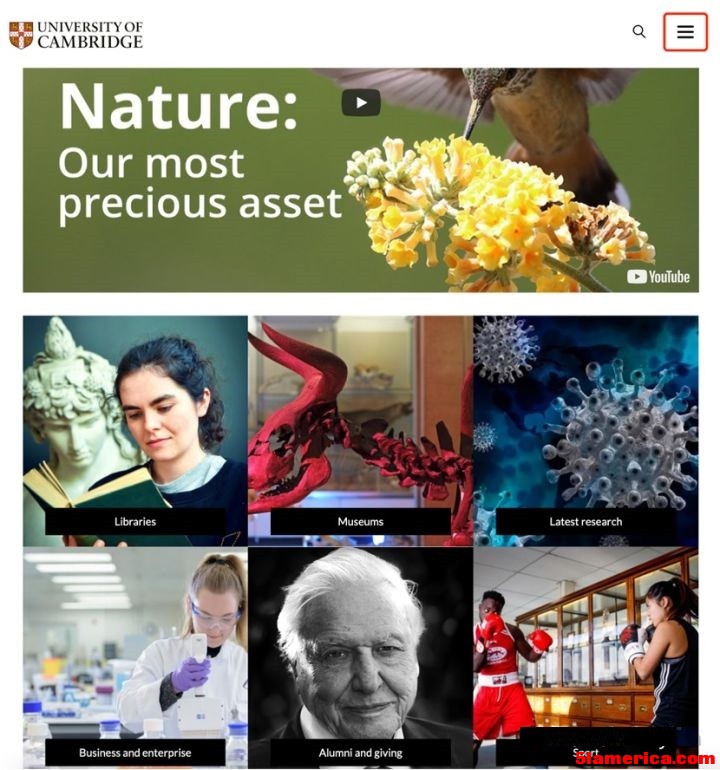This screenshot has width=720, height=770.
Task: Open the Libraries tile
Action: pyautogui.click(x=135, y=430)
